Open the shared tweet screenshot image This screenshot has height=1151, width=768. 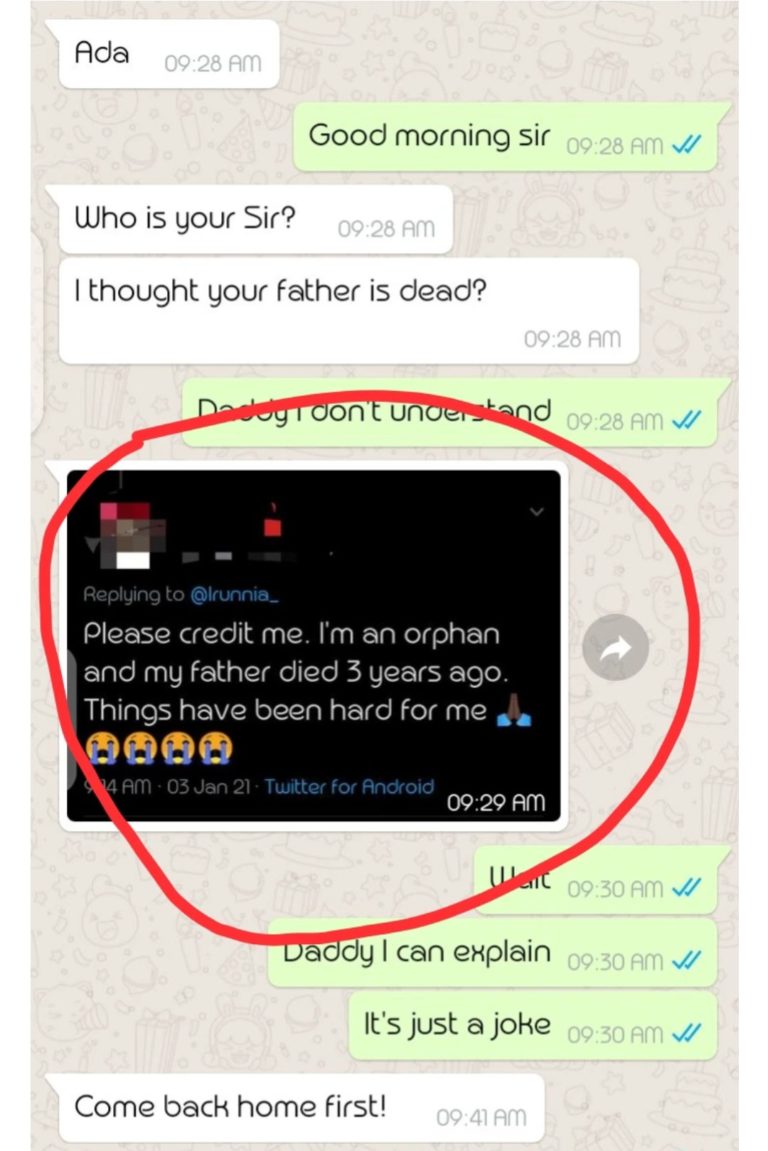313,645
